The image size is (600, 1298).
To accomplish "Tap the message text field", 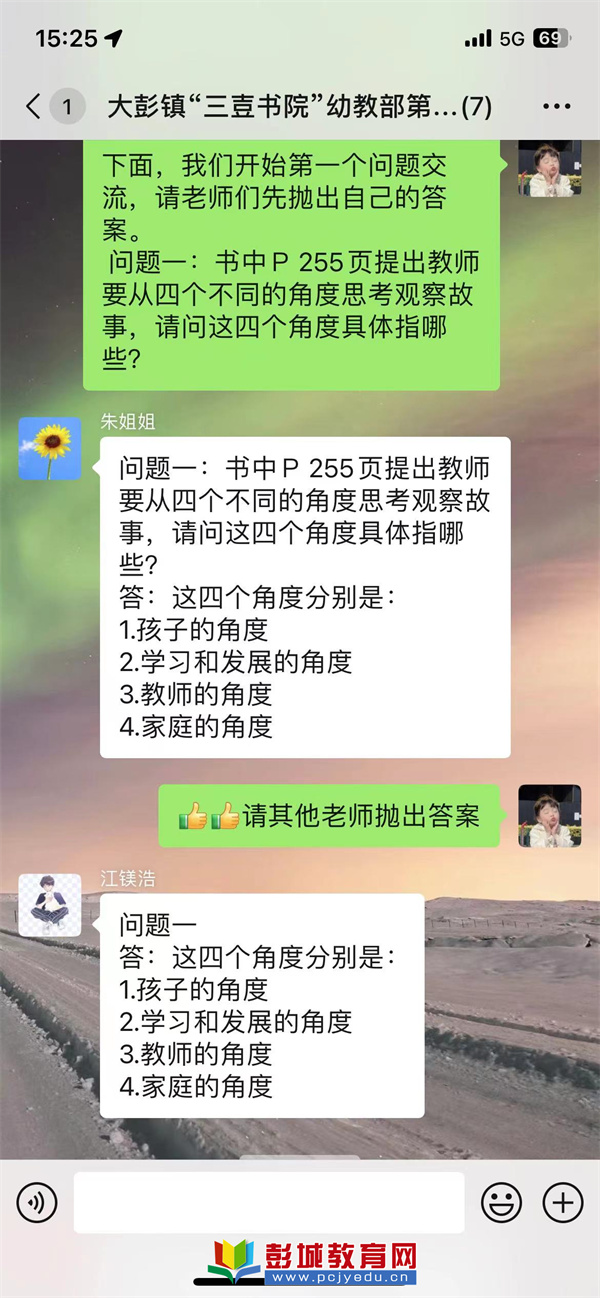I will pyautogui.click(x=268, y=1202).
